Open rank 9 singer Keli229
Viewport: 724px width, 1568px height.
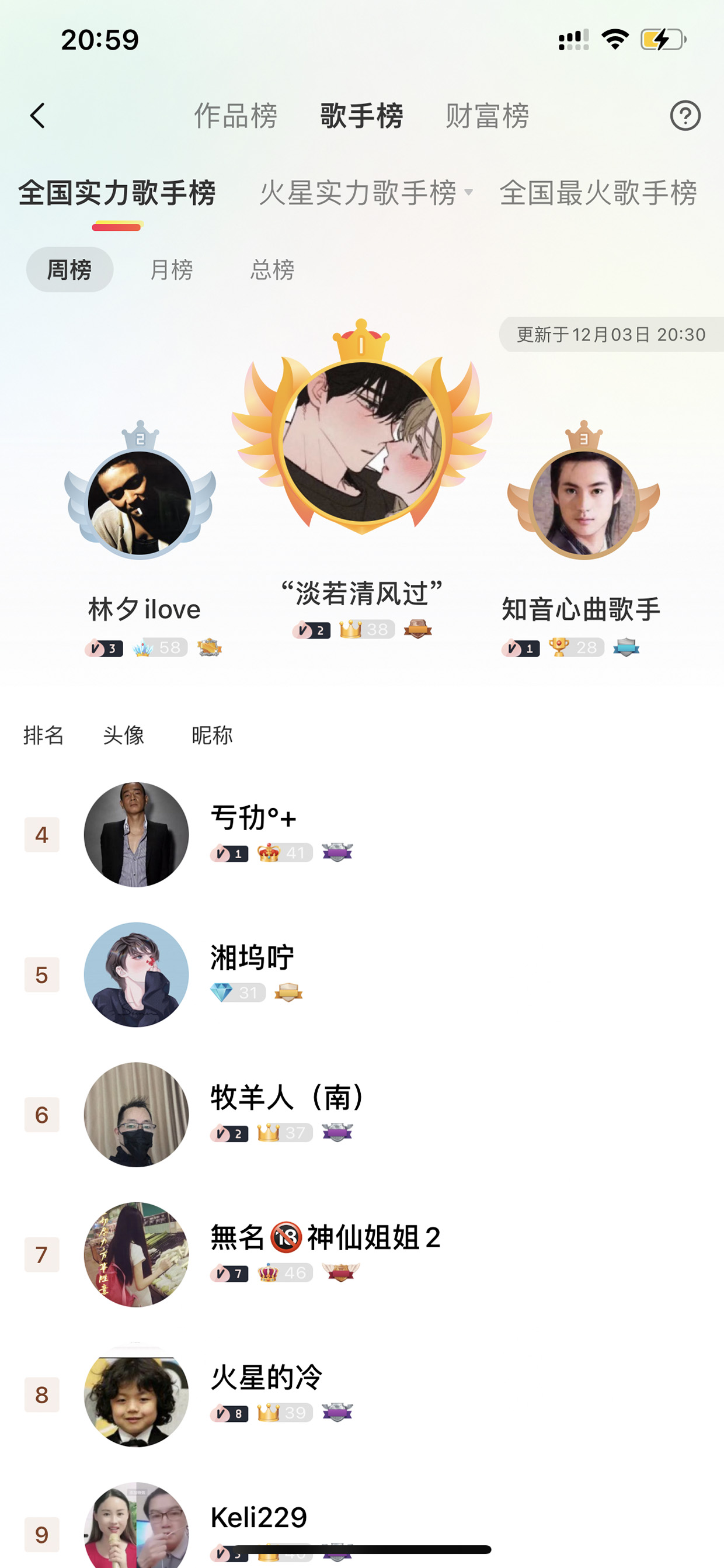coord(362,1525)
